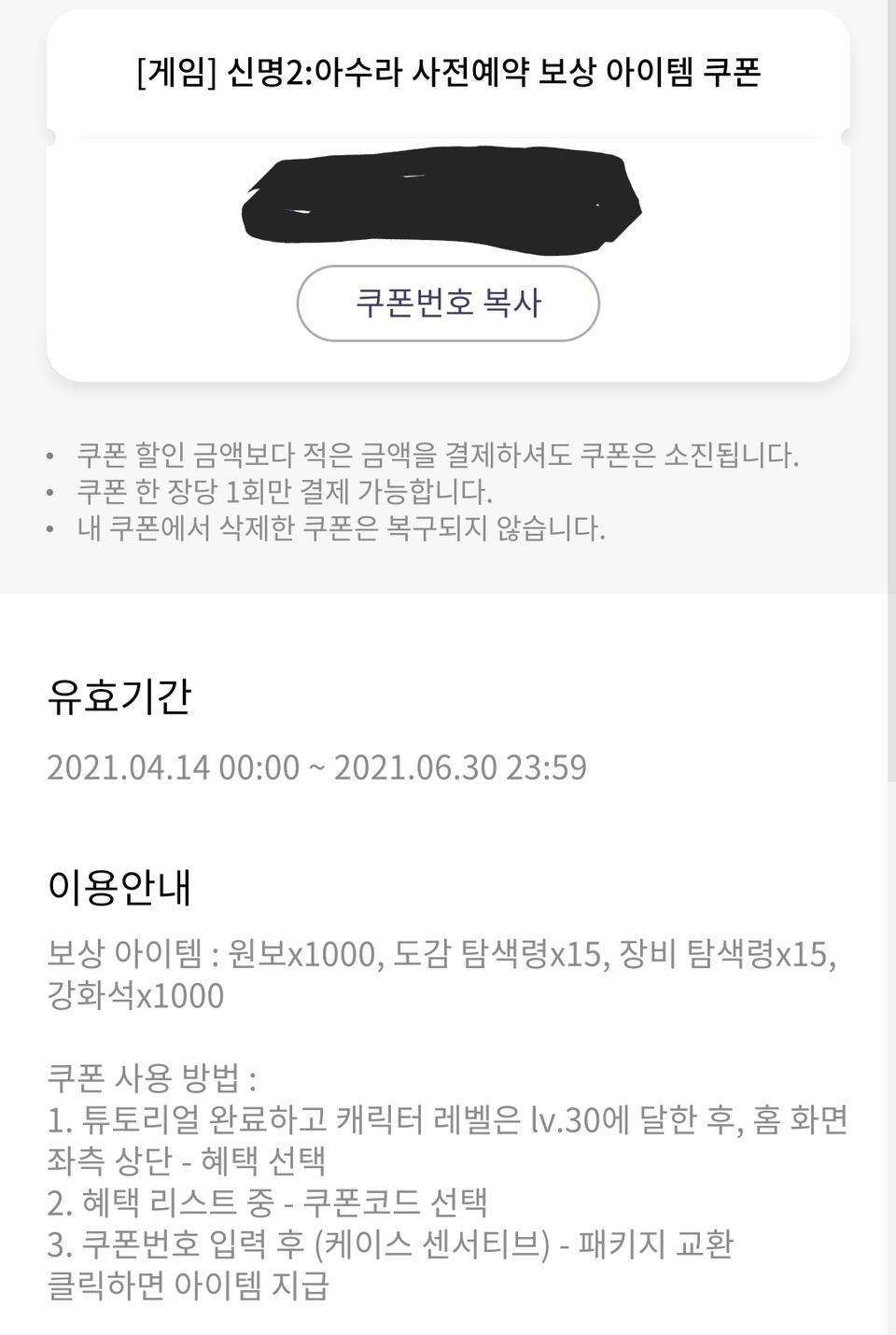Select the validity date range 2021.04.14 ~ 2021.06.30

point(317,767)
